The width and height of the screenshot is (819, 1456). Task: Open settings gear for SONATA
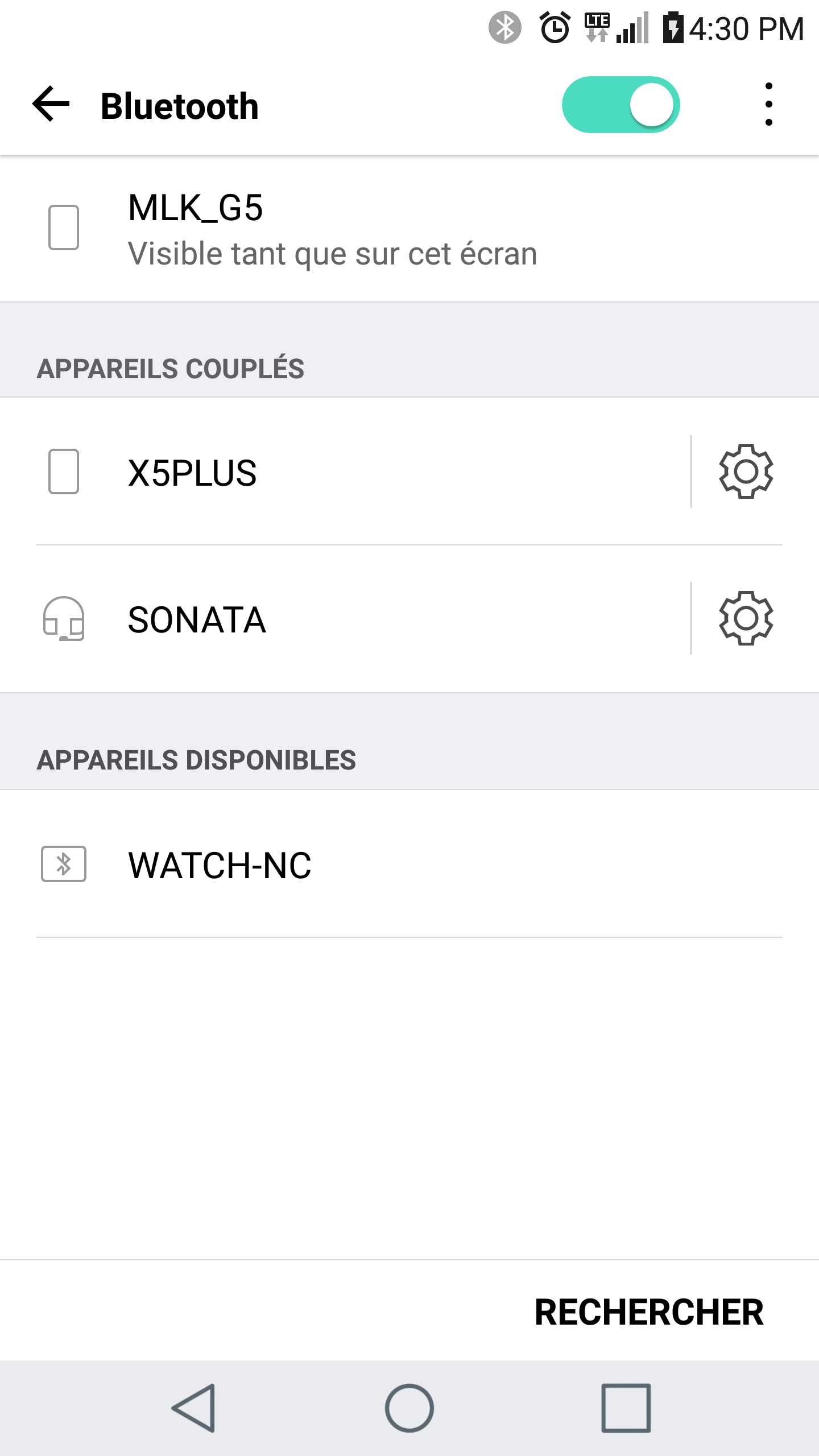pos(746,618)
